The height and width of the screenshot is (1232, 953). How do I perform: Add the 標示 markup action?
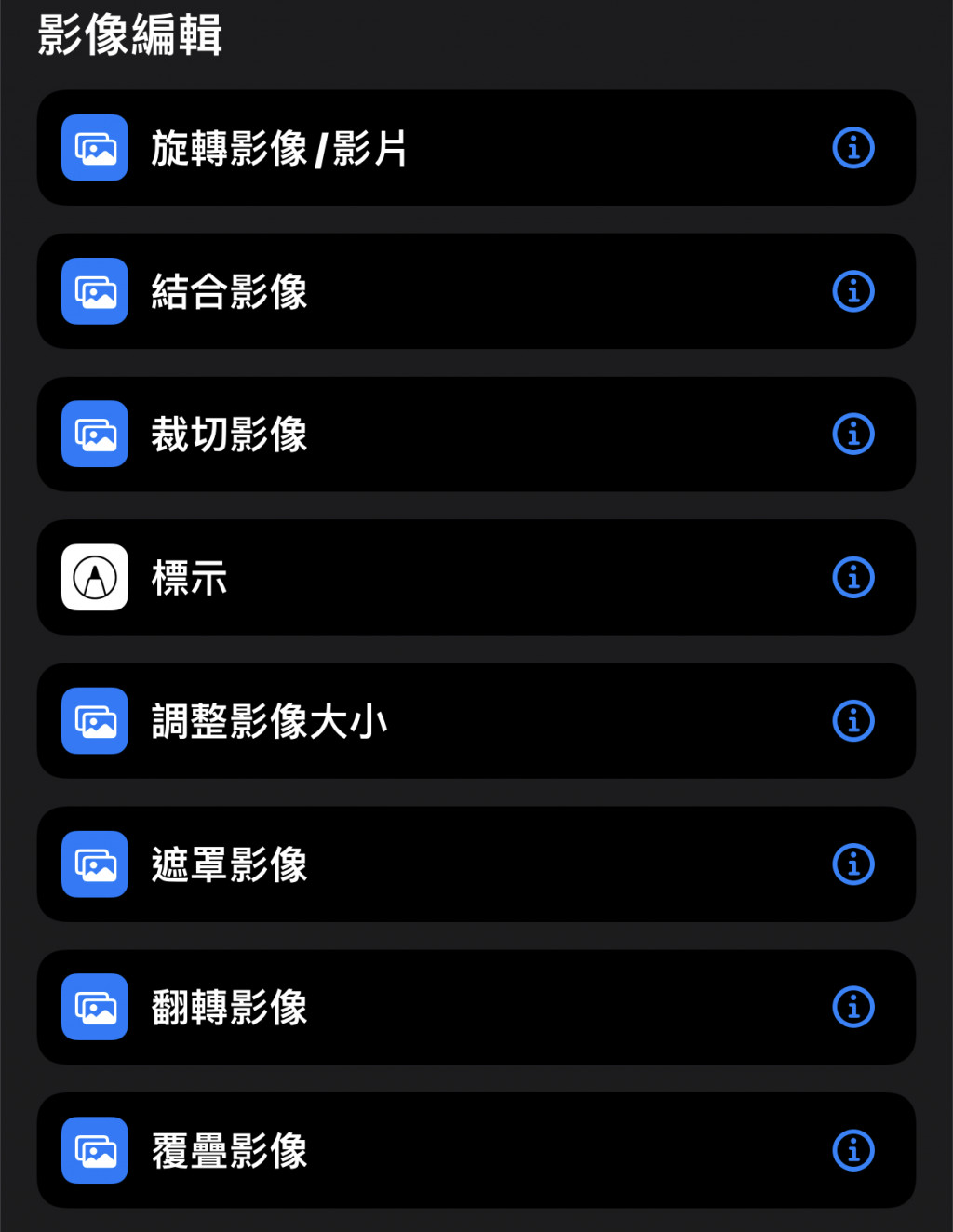[190, 578]
